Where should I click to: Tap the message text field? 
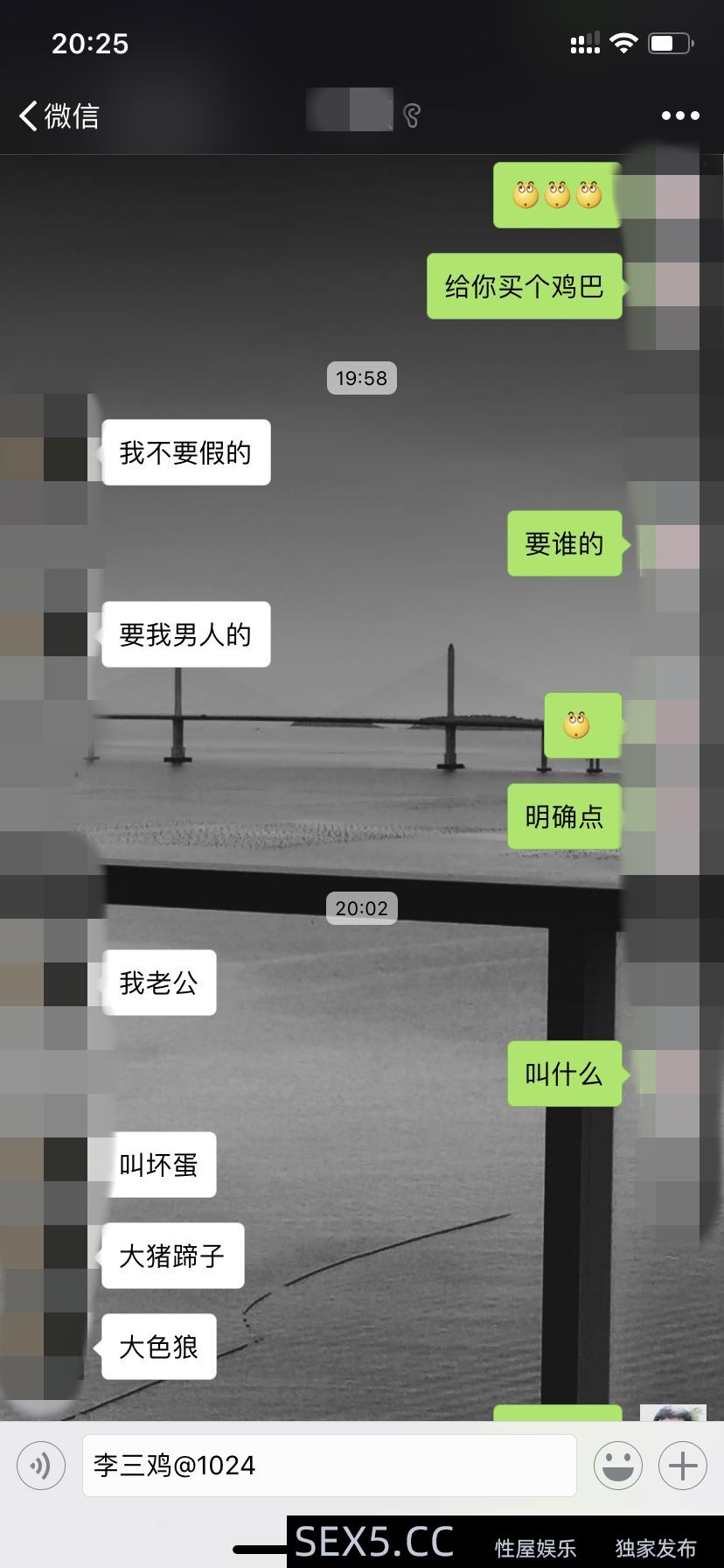tap(329, 1465)
